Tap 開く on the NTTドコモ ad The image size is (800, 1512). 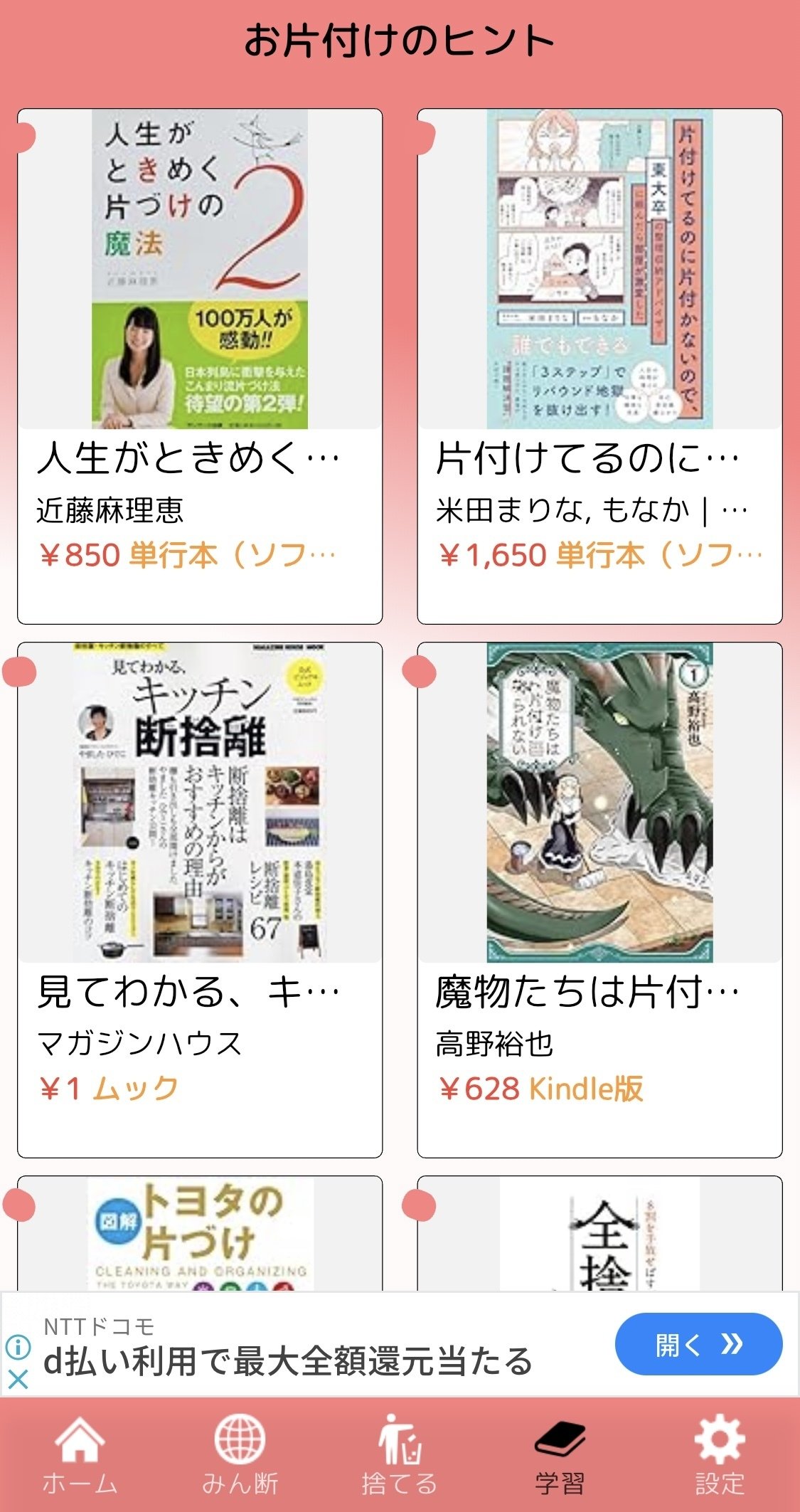[x=698, y=1344]
